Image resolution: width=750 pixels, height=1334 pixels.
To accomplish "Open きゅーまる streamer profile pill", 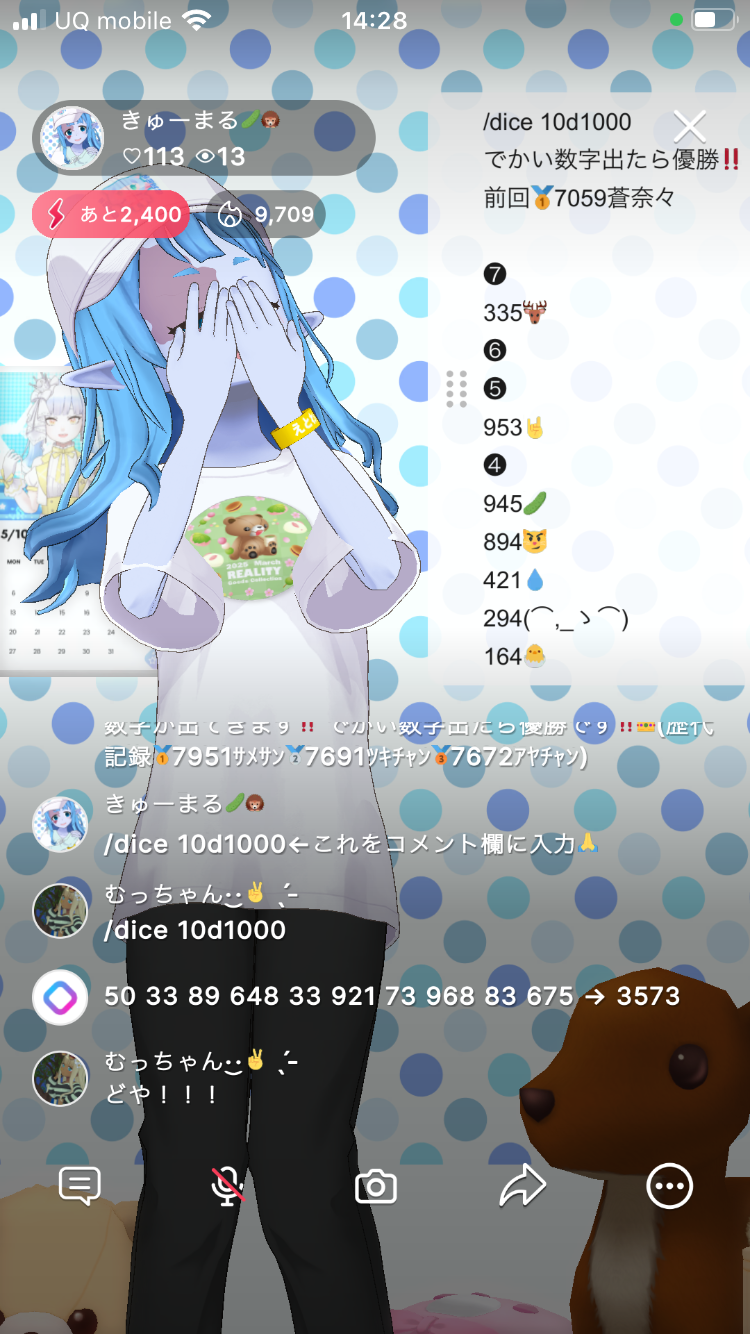I will click(204, 138).
